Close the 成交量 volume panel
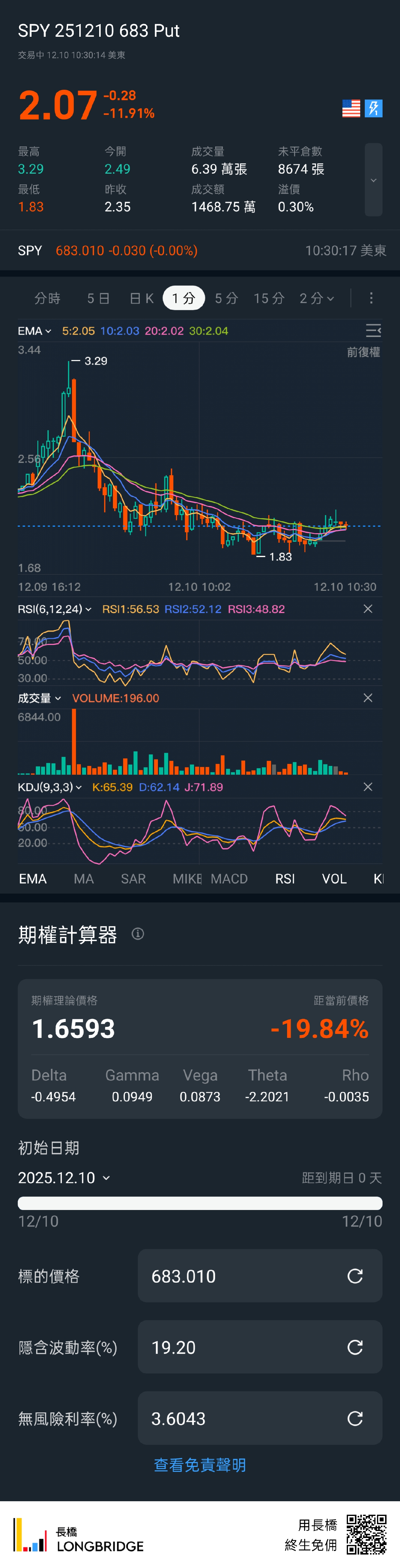 pyautogui.click(x=368, y=698)
